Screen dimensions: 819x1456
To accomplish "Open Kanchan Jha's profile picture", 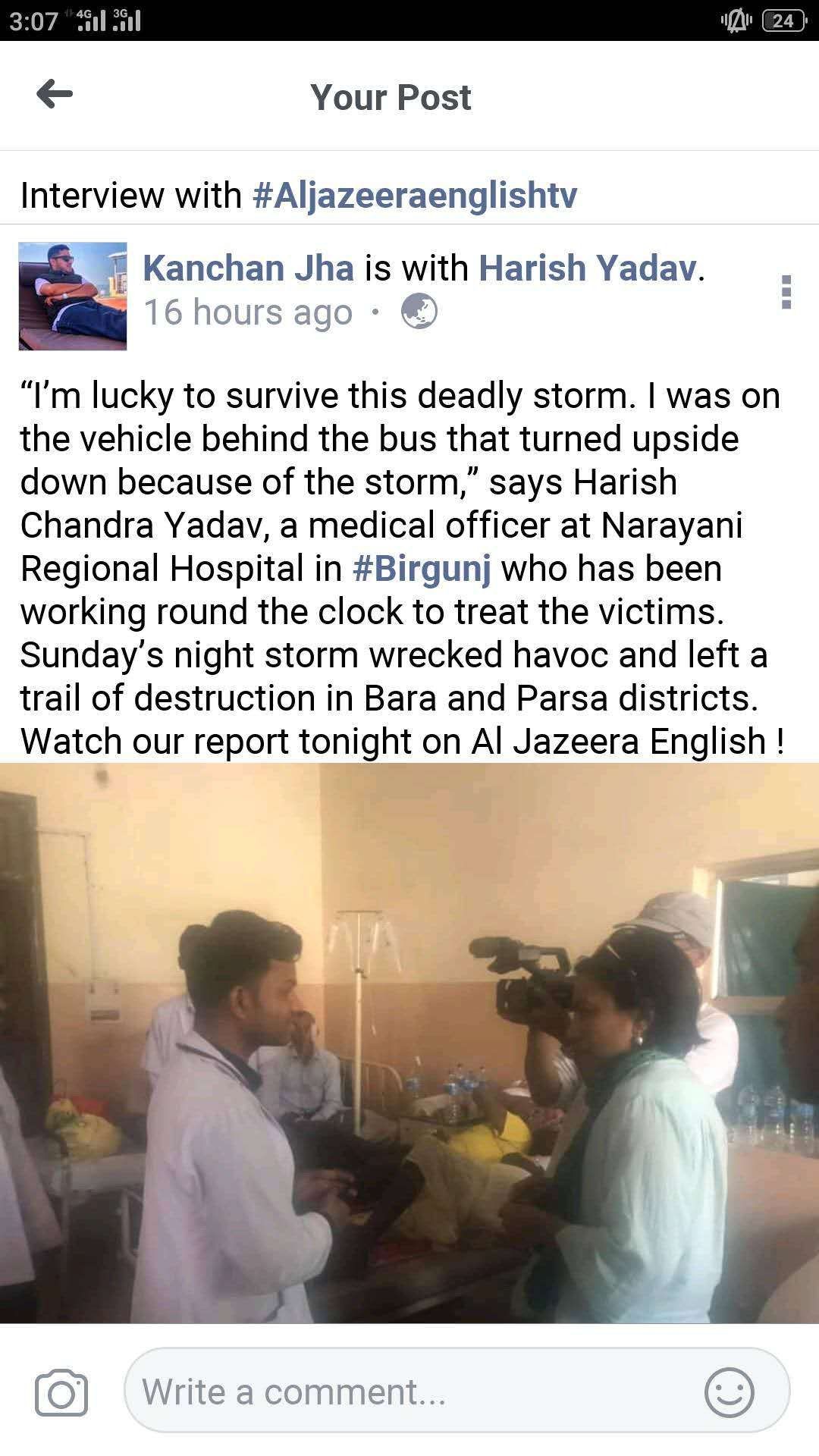I will [73, 297].
